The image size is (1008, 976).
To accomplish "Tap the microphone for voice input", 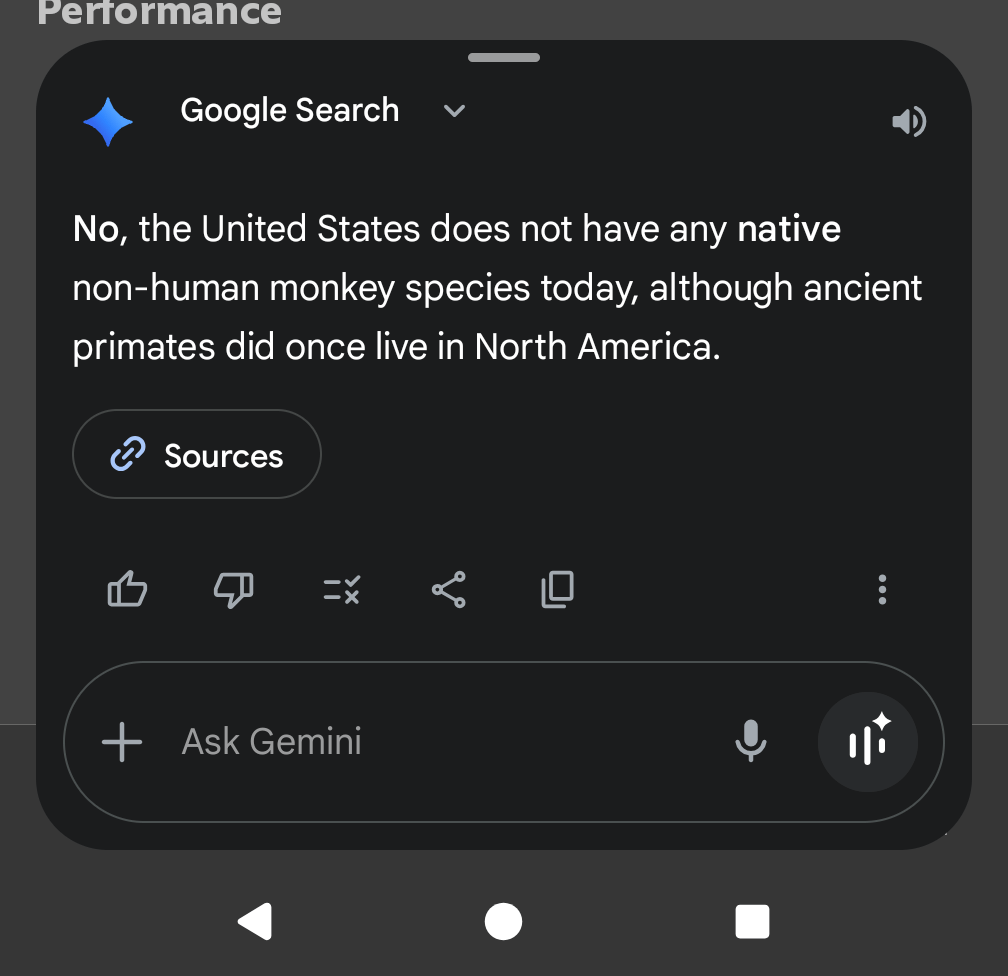I will pyautogui.click(x=750, y=742).
